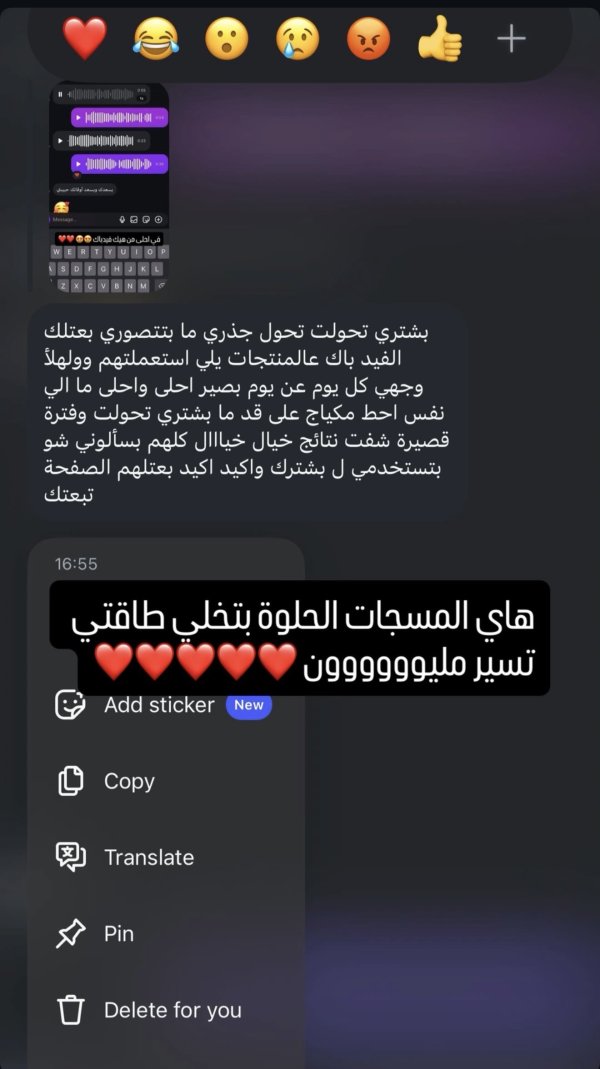Translate the selected message
The height and width of the screenshot is (1069, 600).
click(148, 857)
